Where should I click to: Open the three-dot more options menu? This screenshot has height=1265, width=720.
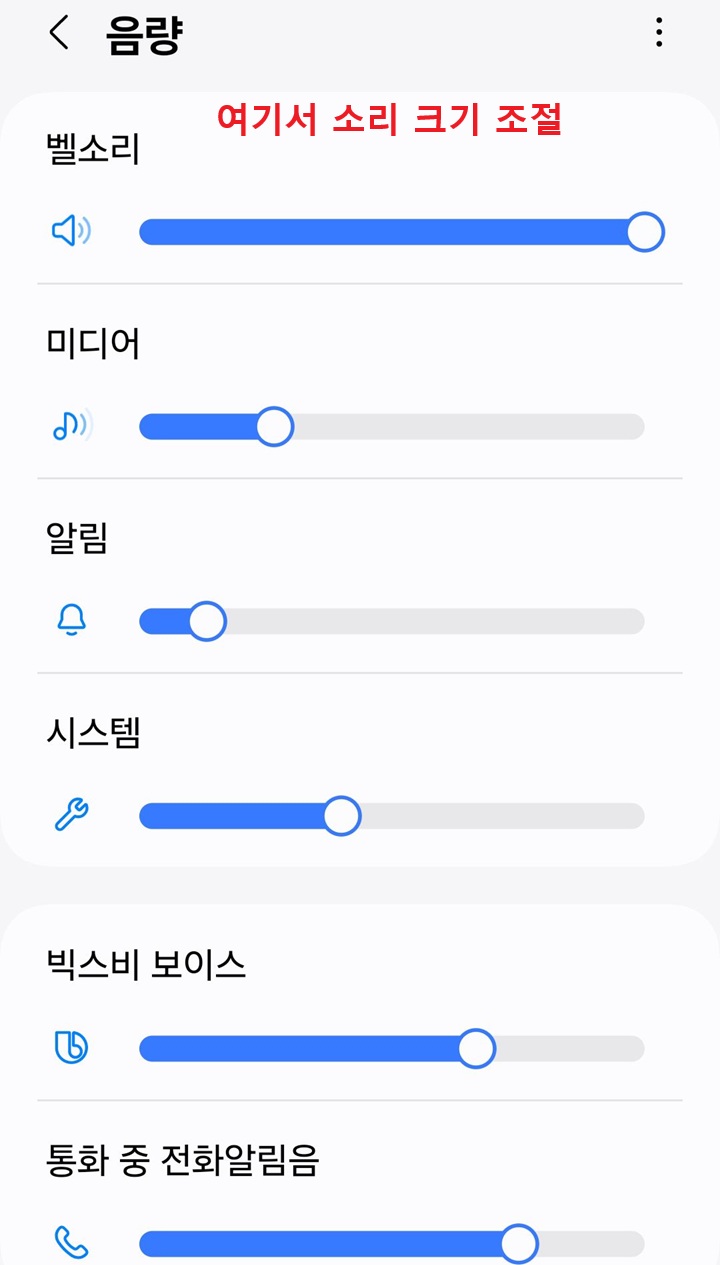point(658,33)
